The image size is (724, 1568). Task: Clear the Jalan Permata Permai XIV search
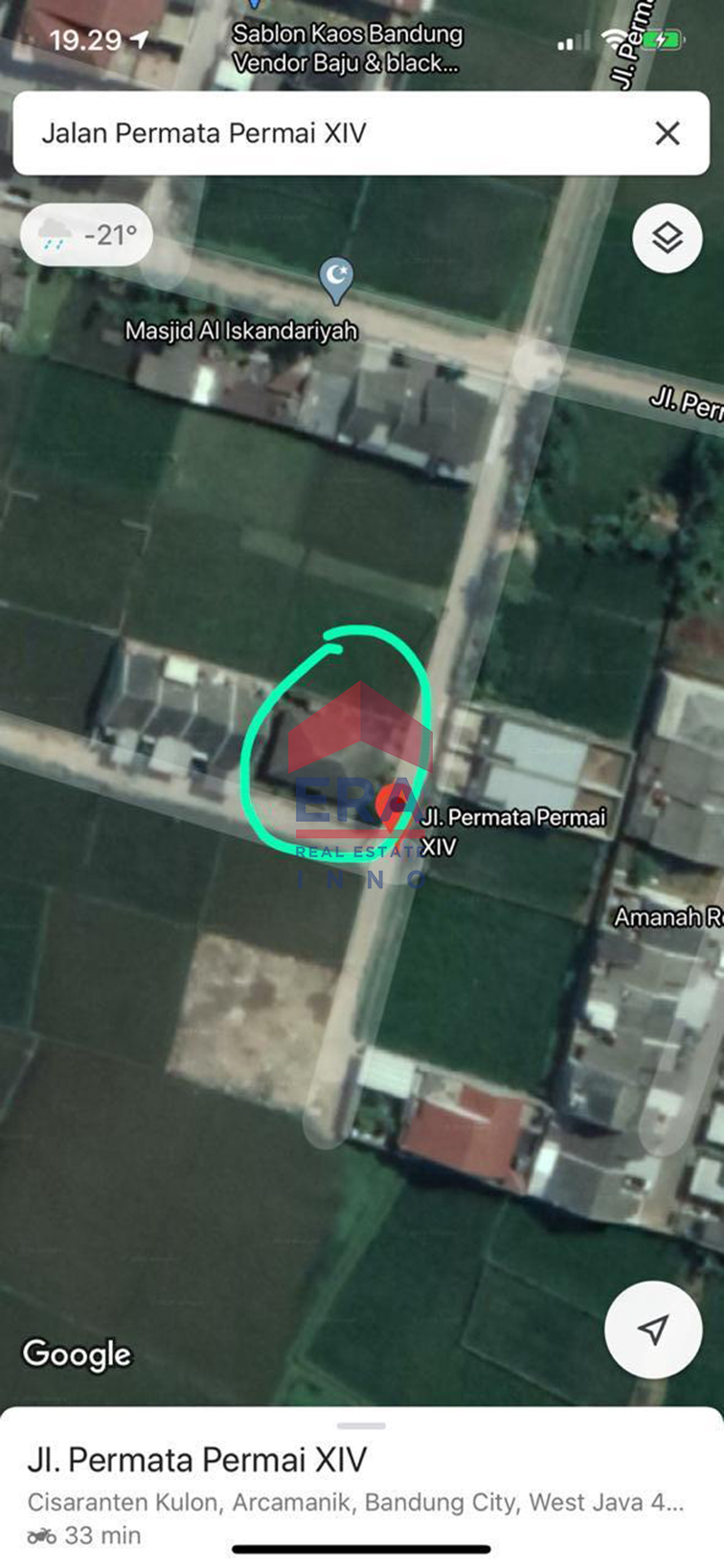coord(667,133)
